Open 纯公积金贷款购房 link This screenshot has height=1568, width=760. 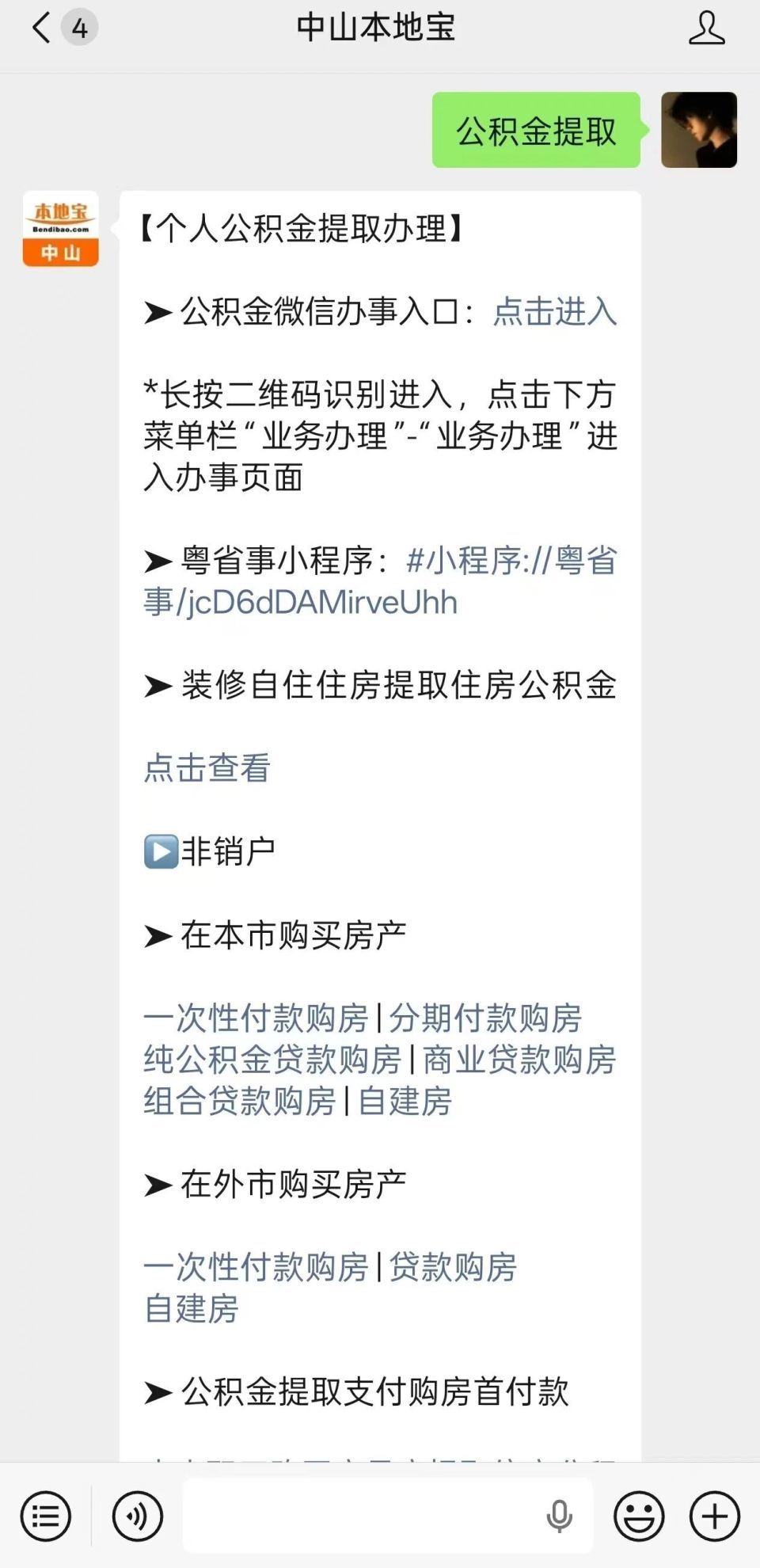click(272, 1060)
